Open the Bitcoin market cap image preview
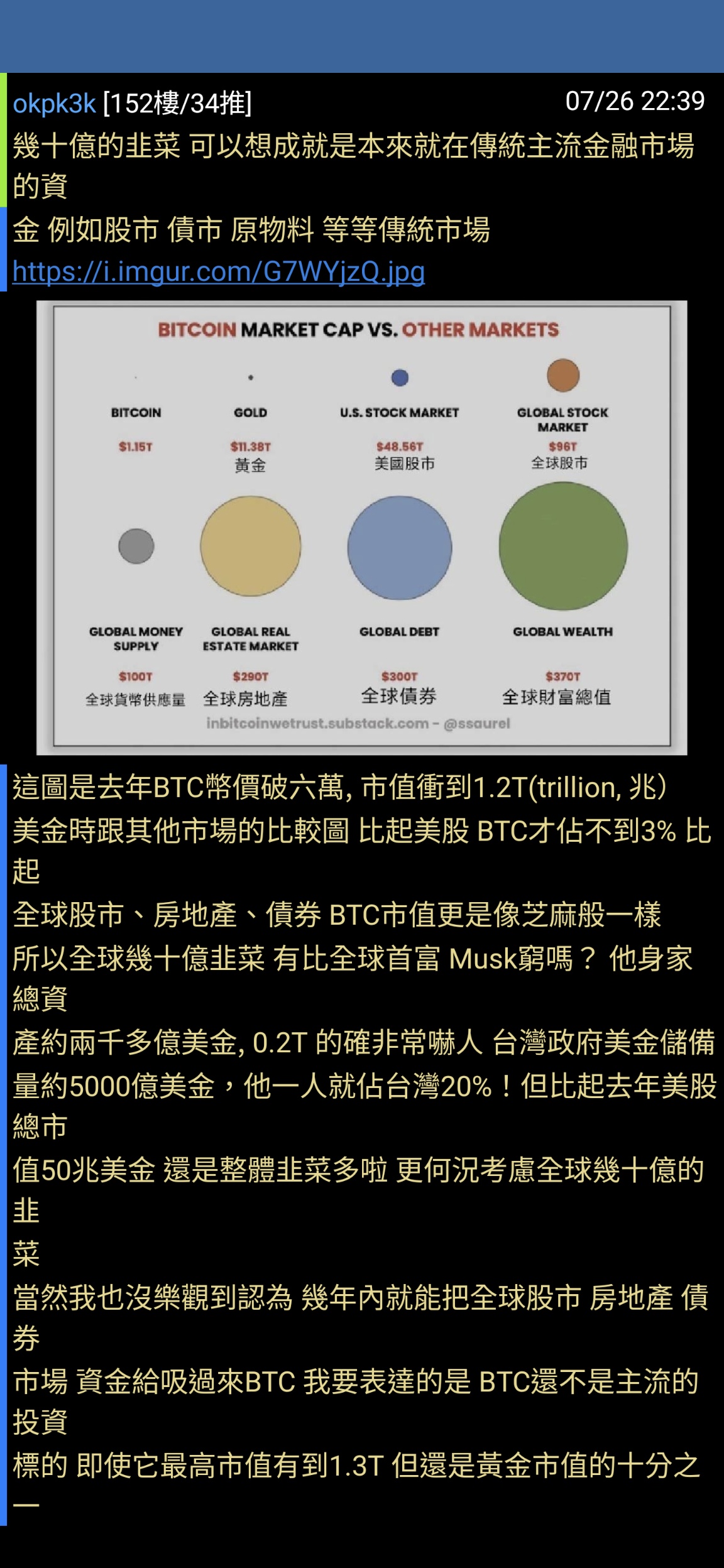 pyautogui.click(x=361, y=528)
